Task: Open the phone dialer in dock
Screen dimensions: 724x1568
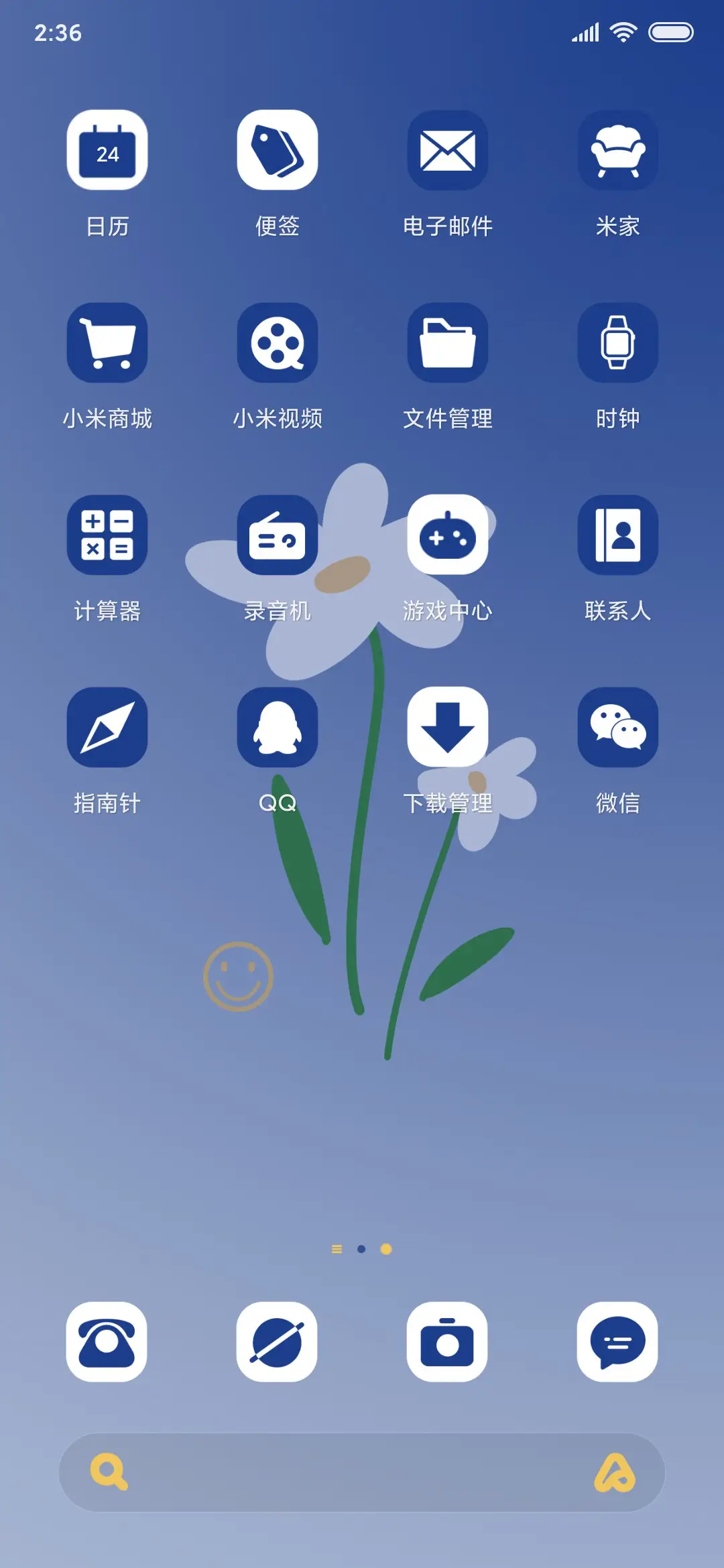Action: pyautogui.click(x=107, y=1342)
